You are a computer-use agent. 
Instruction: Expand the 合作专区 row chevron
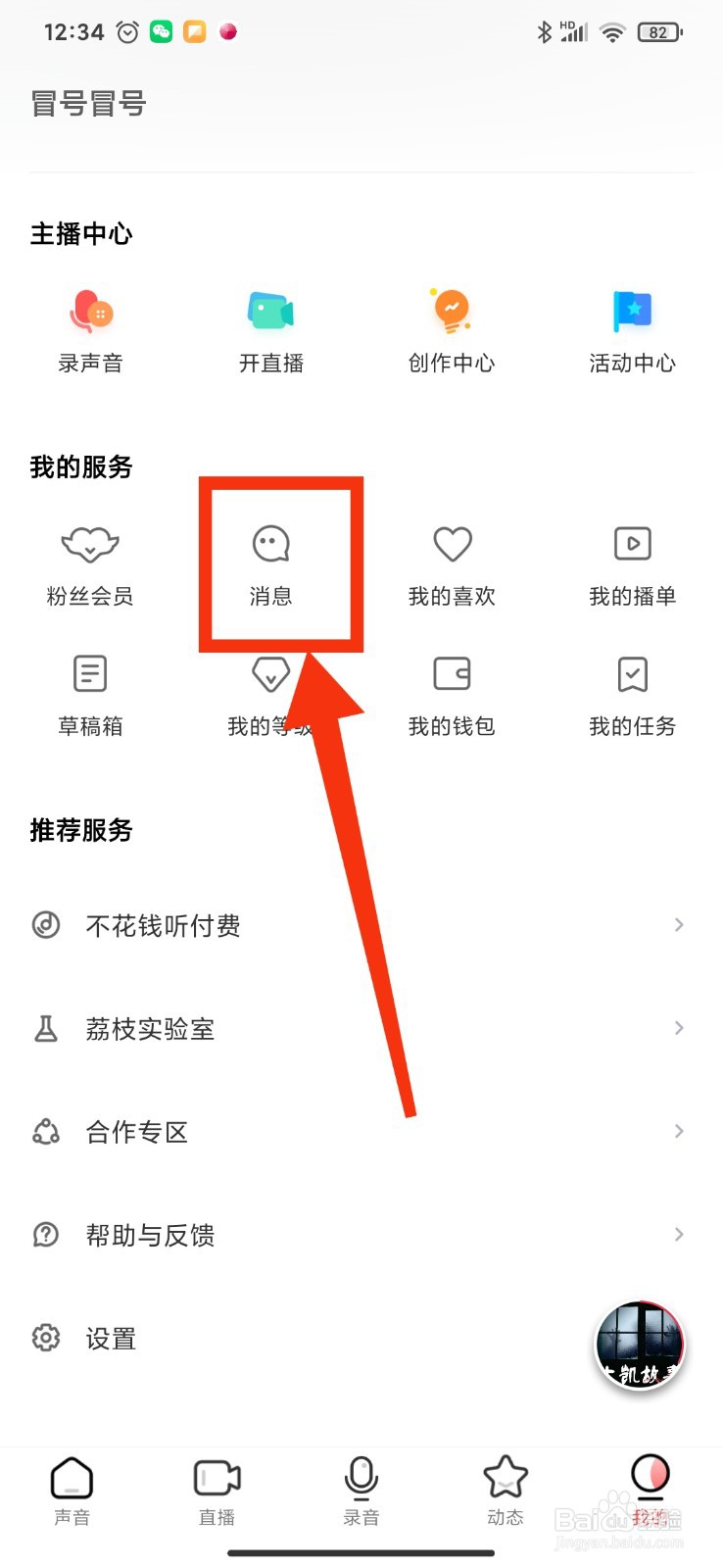[x=678, y=1131]
